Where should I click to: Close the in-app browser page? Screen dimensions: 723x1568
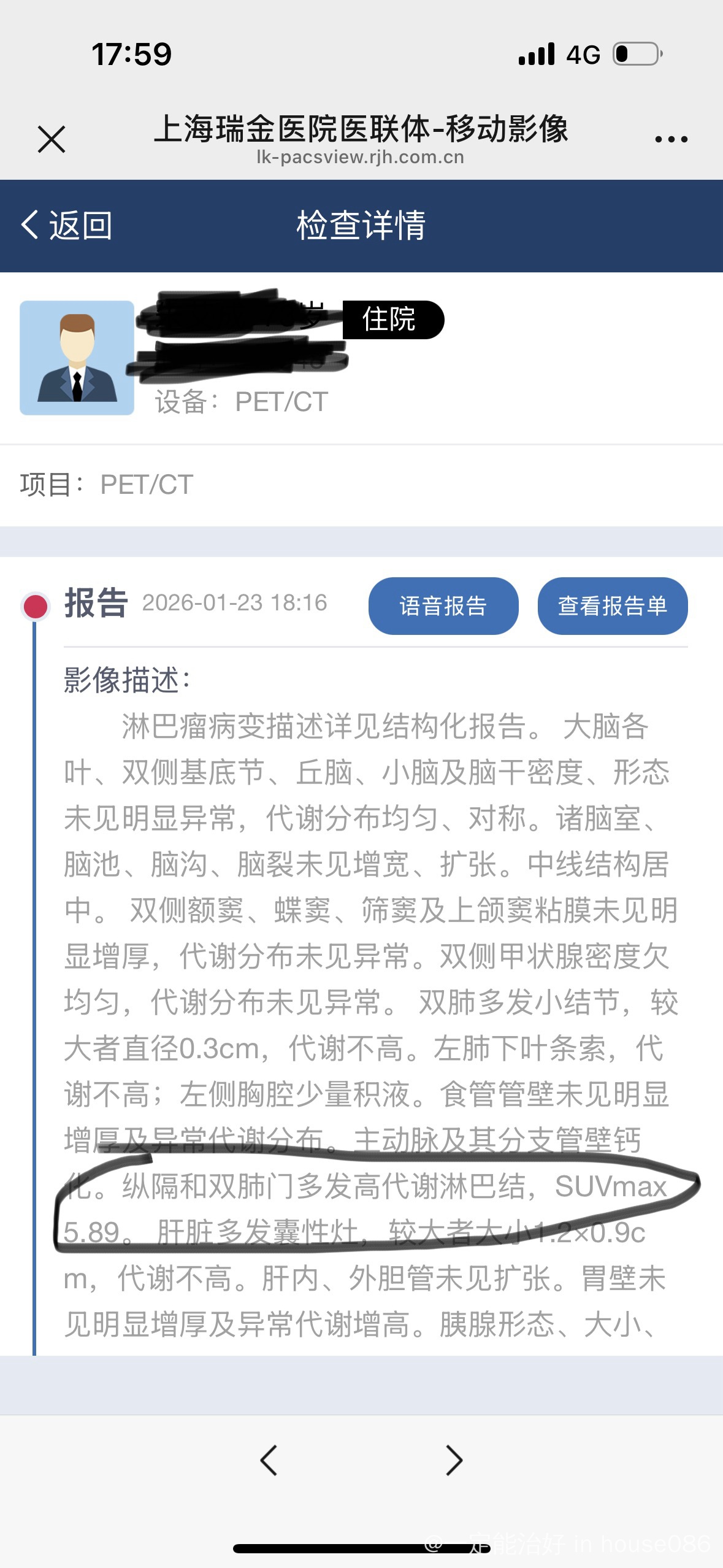tap(52, 139)
